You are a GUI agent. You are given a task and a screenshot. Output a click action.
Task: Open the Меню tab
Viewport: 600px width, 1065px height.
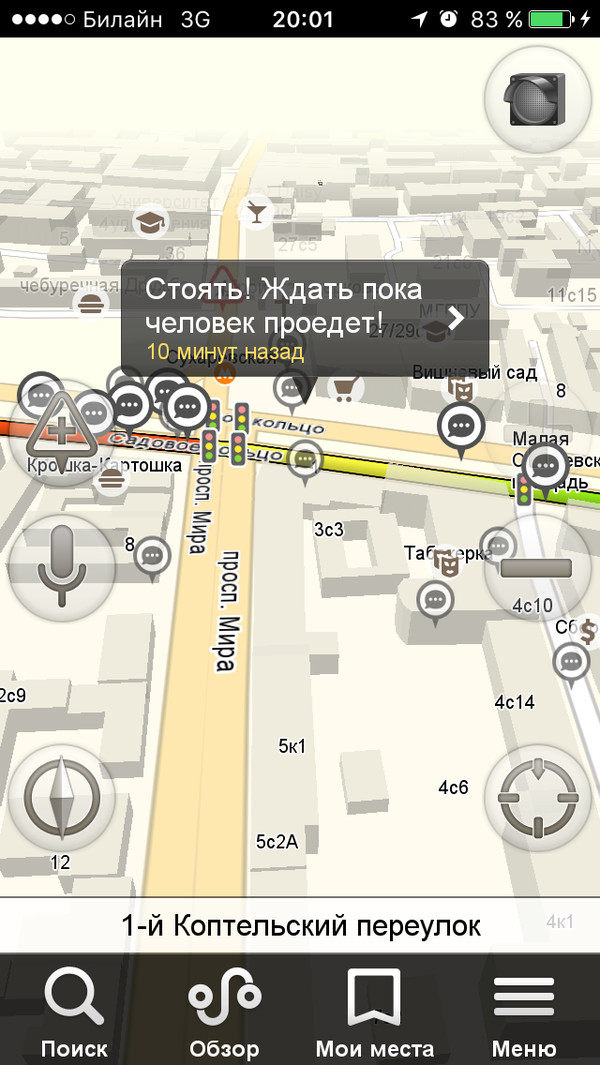524,1012
